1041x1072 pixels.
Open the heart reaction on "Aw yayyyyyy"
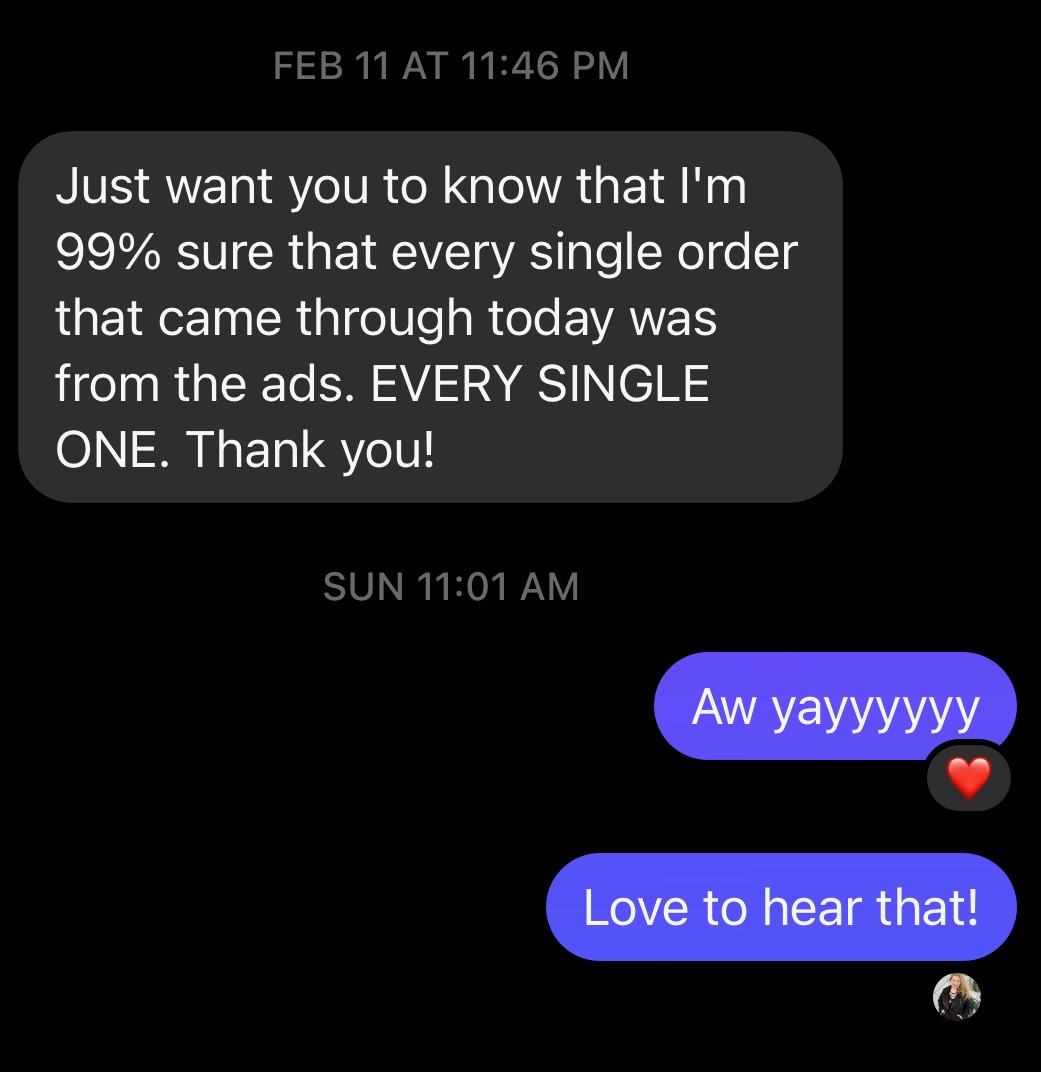coord(967,777)
